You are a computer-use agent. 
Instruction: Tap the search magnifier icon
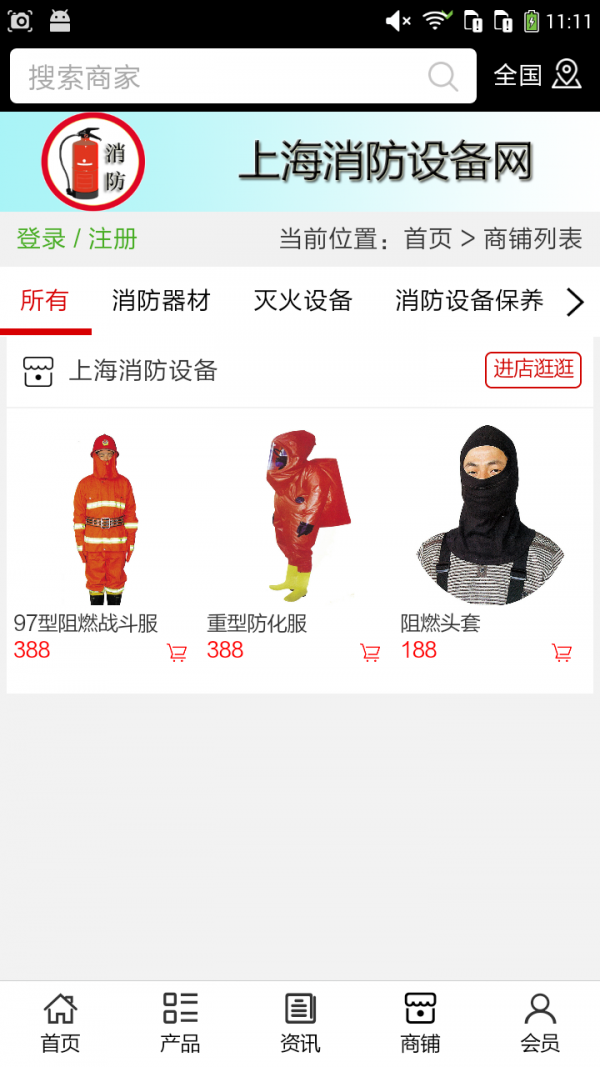442,77
